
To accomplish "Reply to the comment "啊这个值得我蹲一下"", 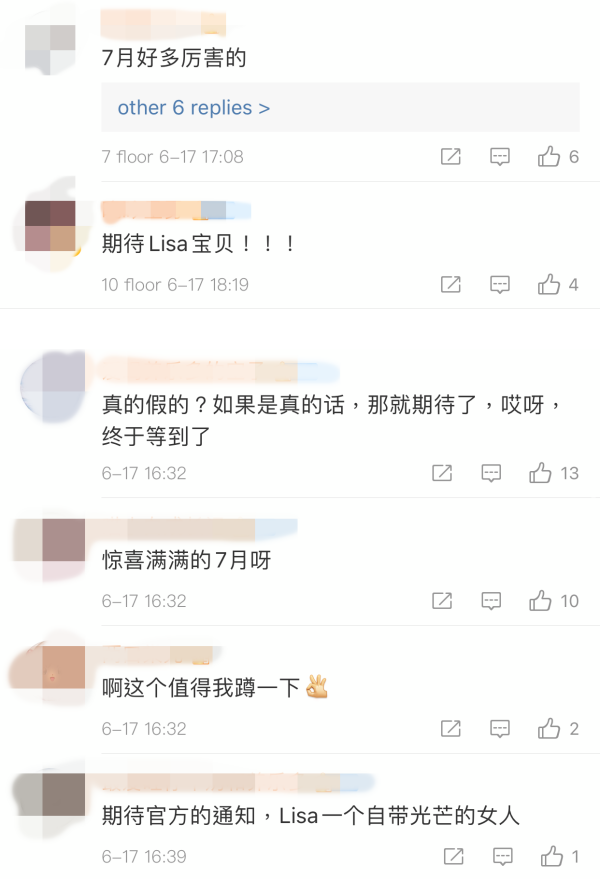I will (500, 729).
